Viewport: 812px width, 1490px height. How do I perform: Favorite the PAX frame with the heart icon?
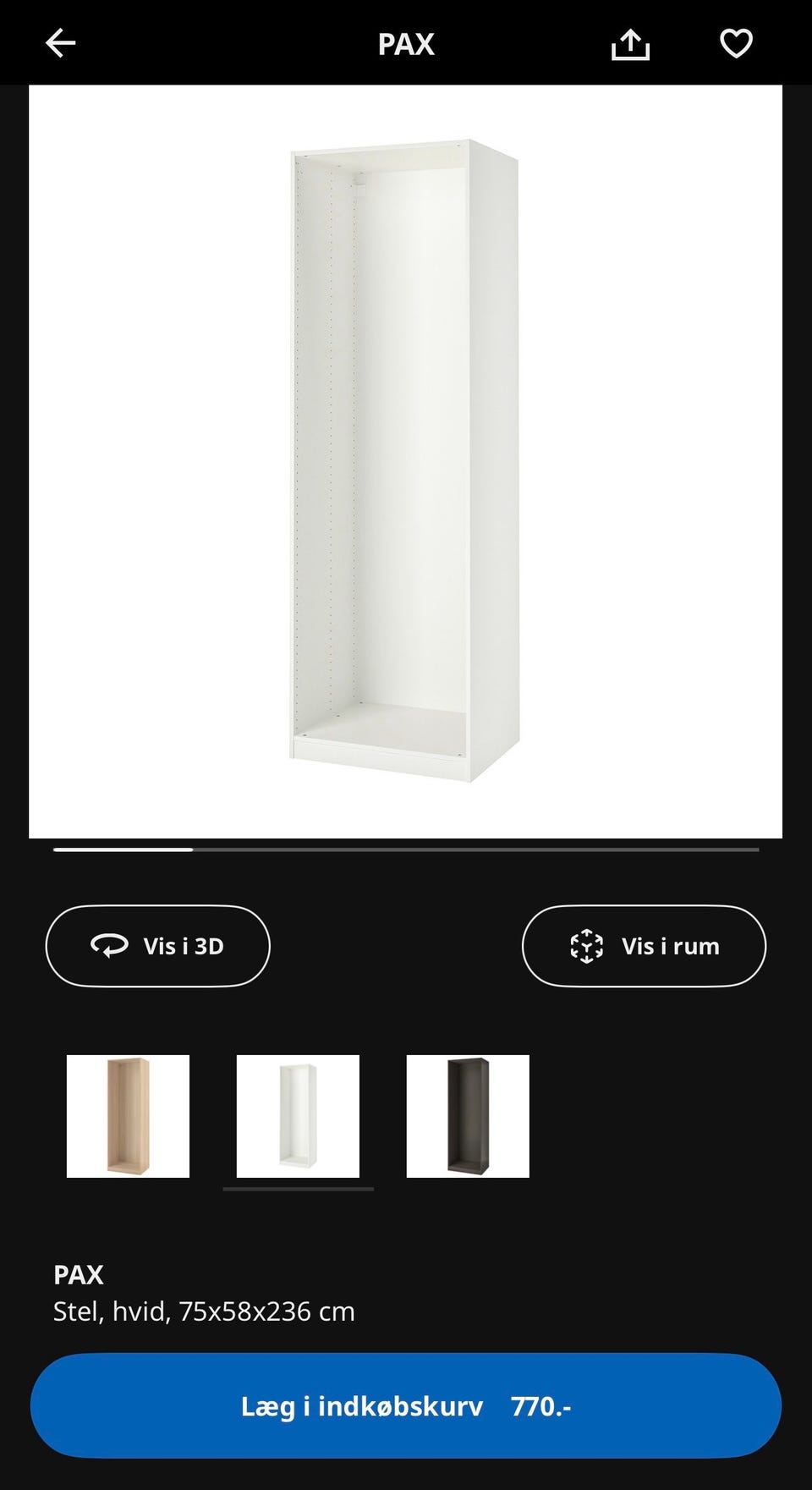pyautogui.click(x=735, y=43)
